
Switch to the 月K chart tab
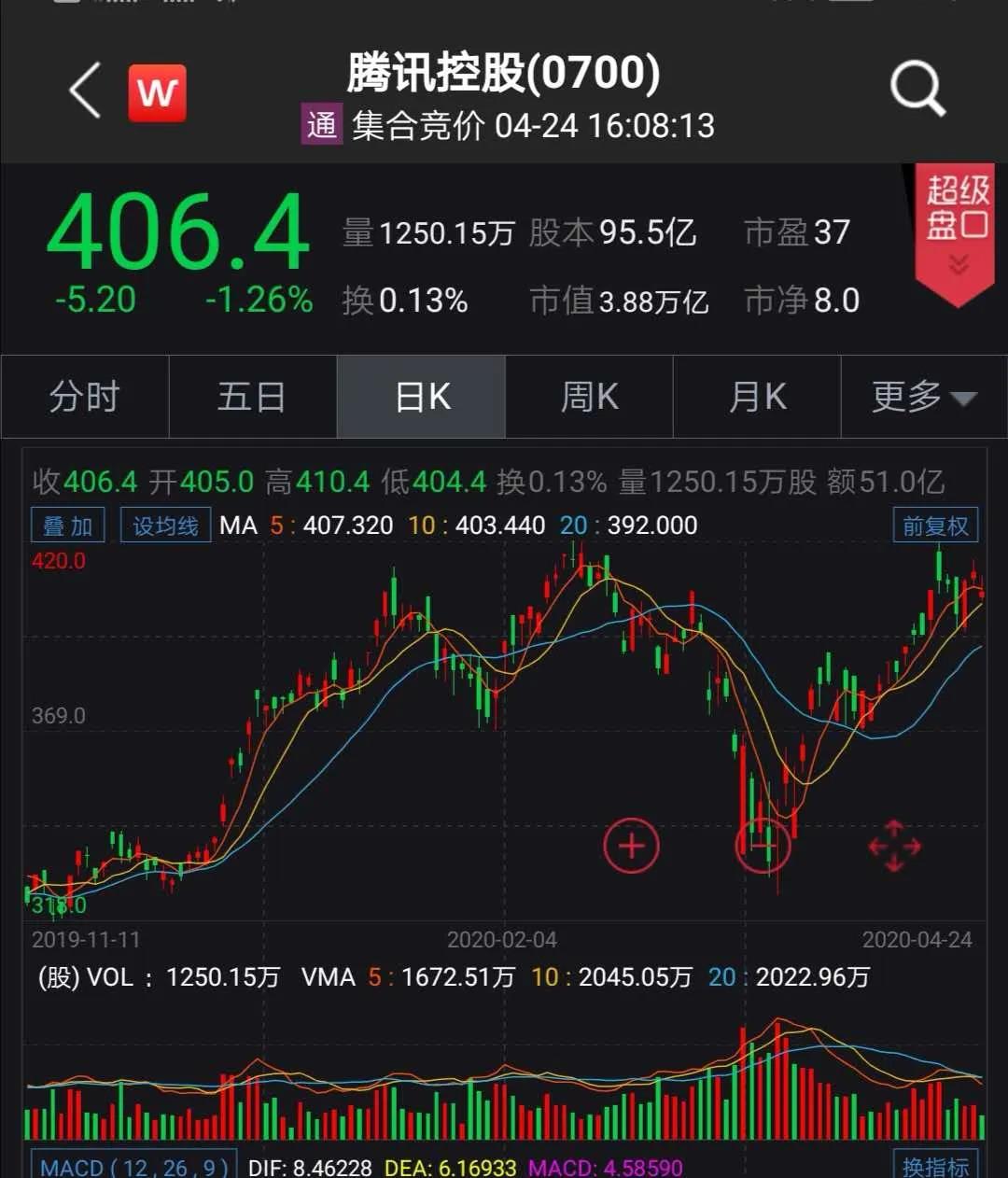coord(757,397)
